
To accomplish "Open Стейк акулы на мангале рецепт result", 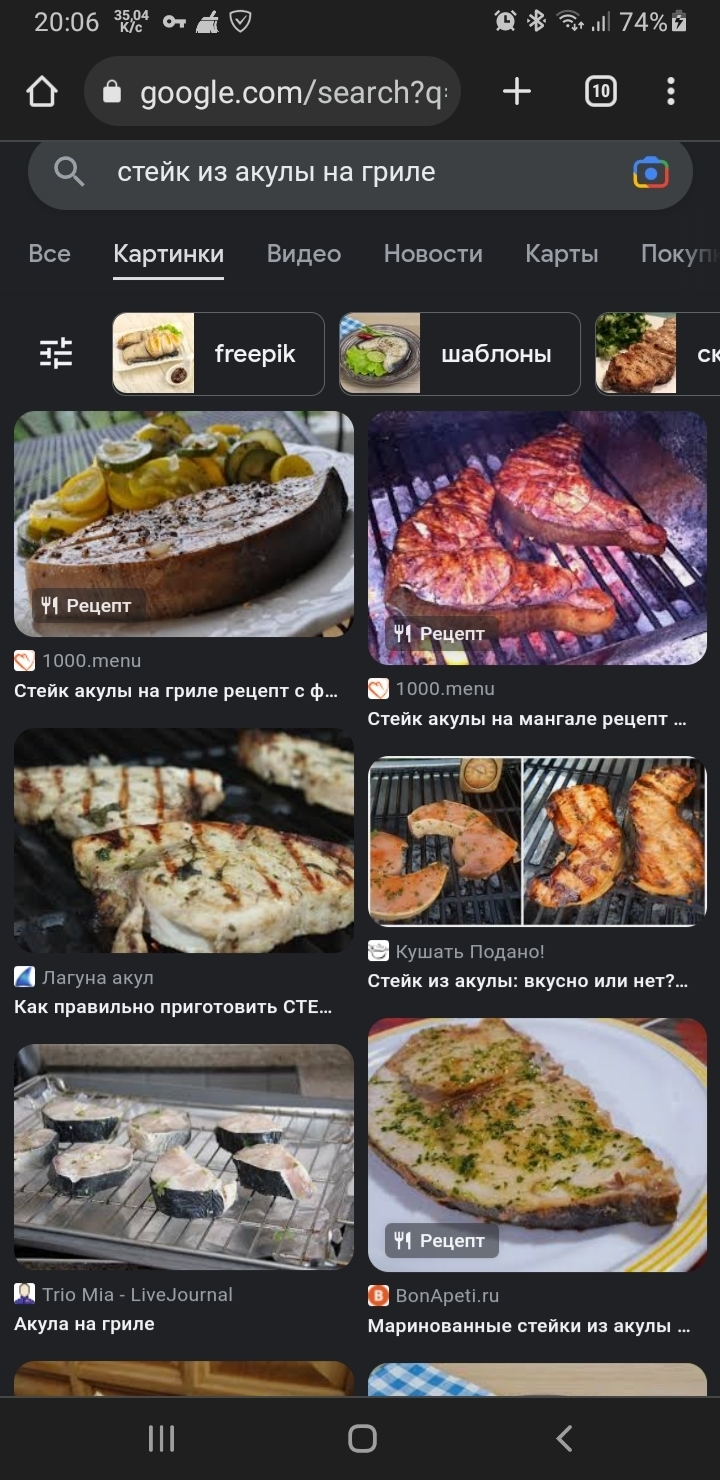I will click(x=537, y=537).
